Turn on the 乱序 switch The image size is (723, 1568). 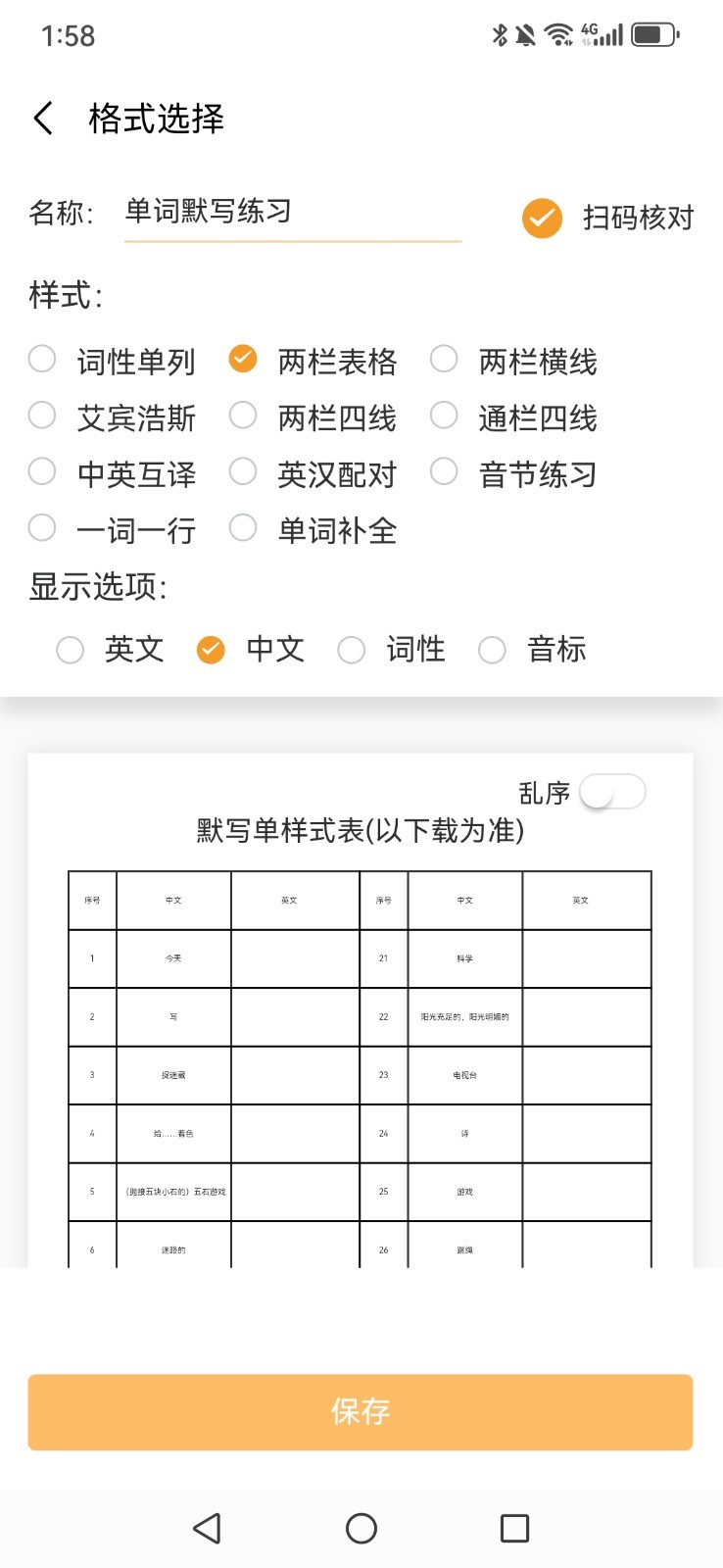click(x=612, y=792)
